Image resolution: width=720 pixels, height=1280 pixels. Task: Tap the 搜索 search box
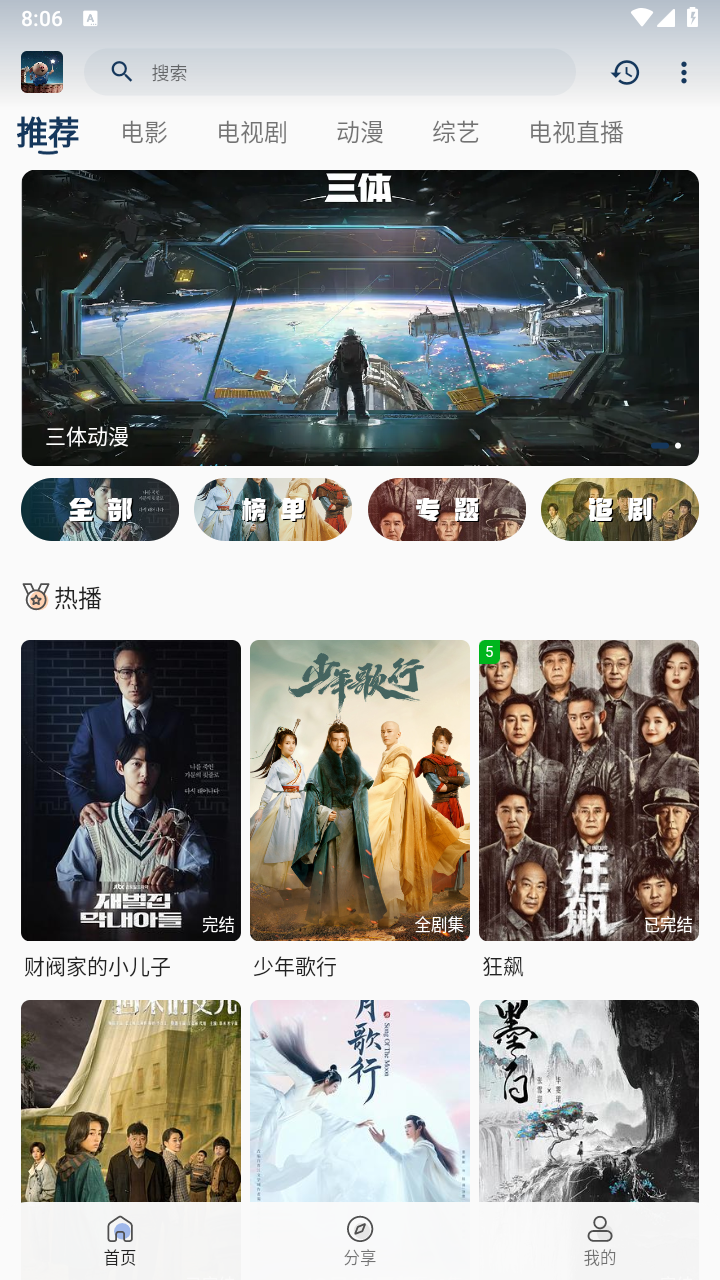click(330, 72)
